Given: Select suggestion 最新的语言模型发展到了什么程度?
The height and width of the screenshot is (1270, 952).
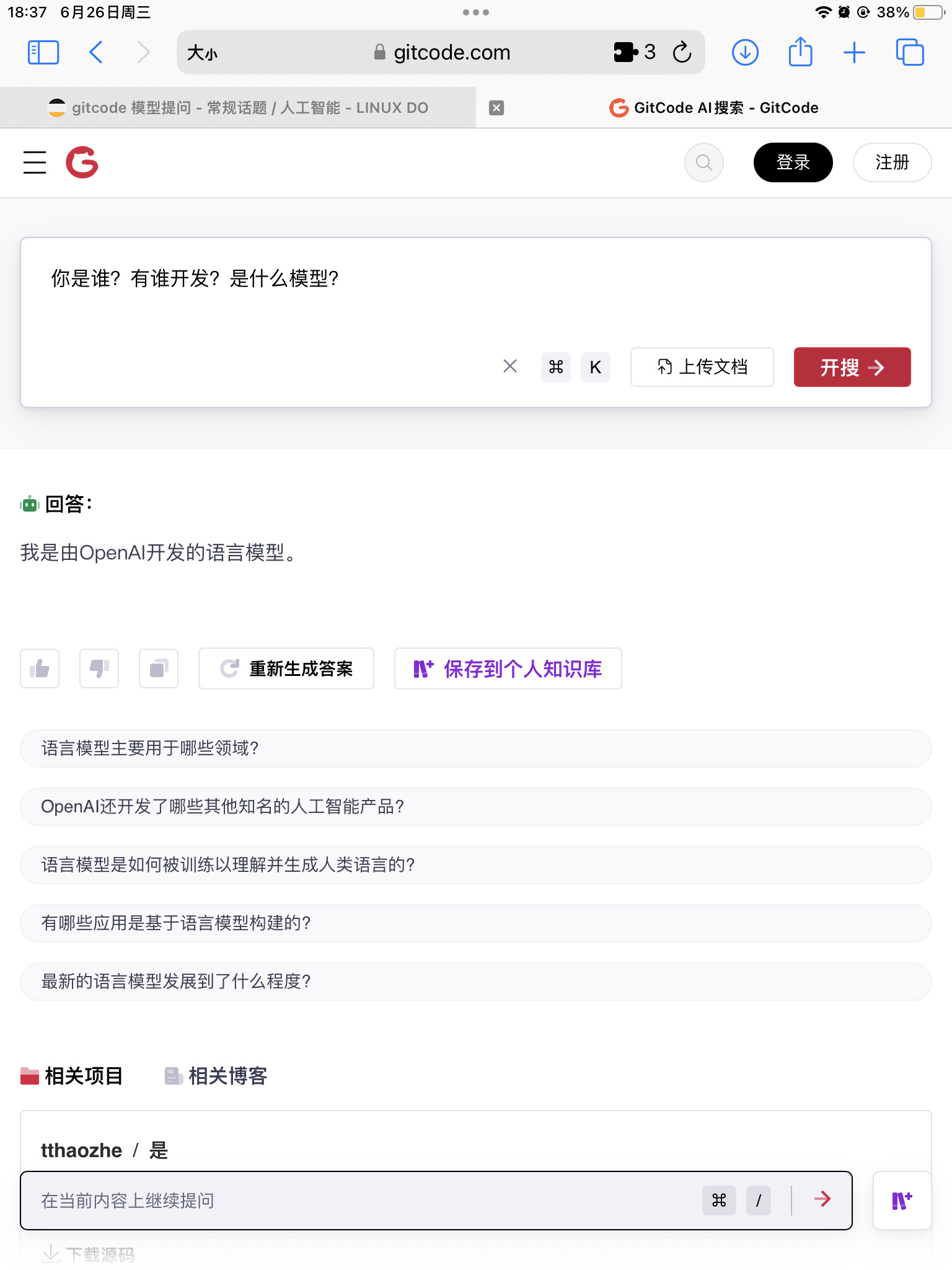Looking at the screenshot, I should (x=476, y=982).
